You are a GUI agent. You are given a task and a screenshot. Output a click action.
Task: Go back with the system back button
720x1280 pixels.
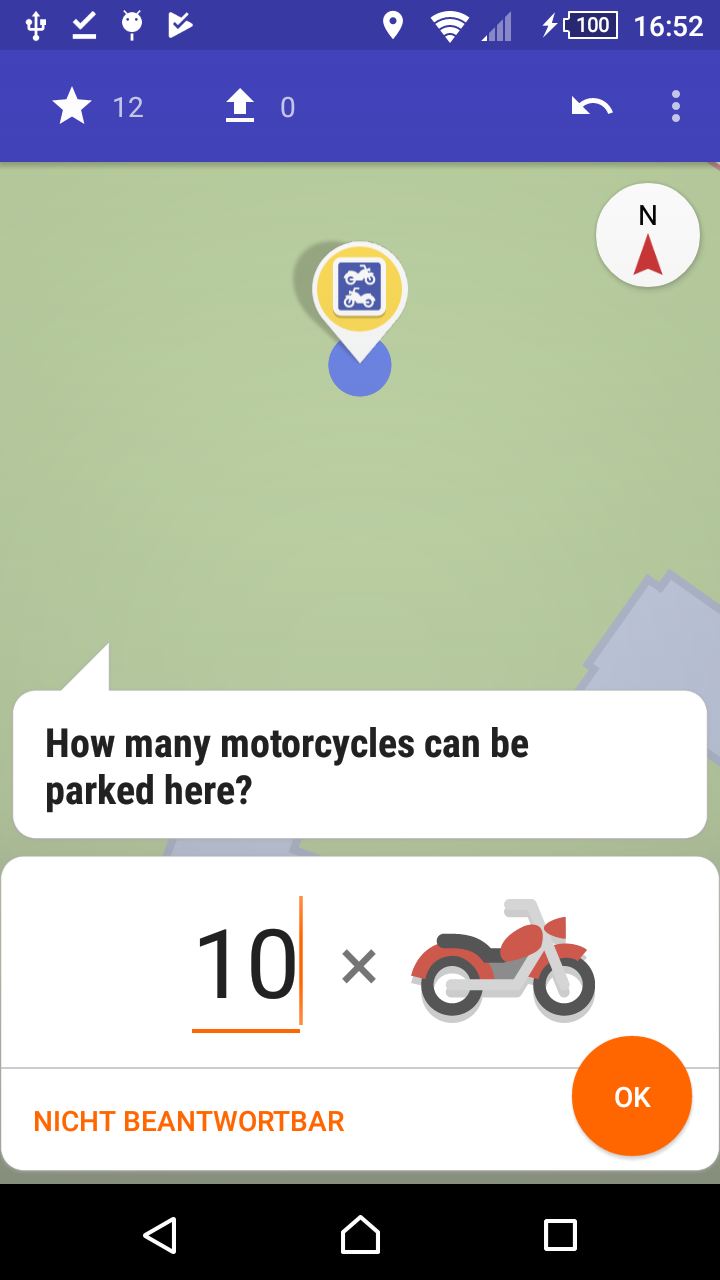click(160, 1235)
